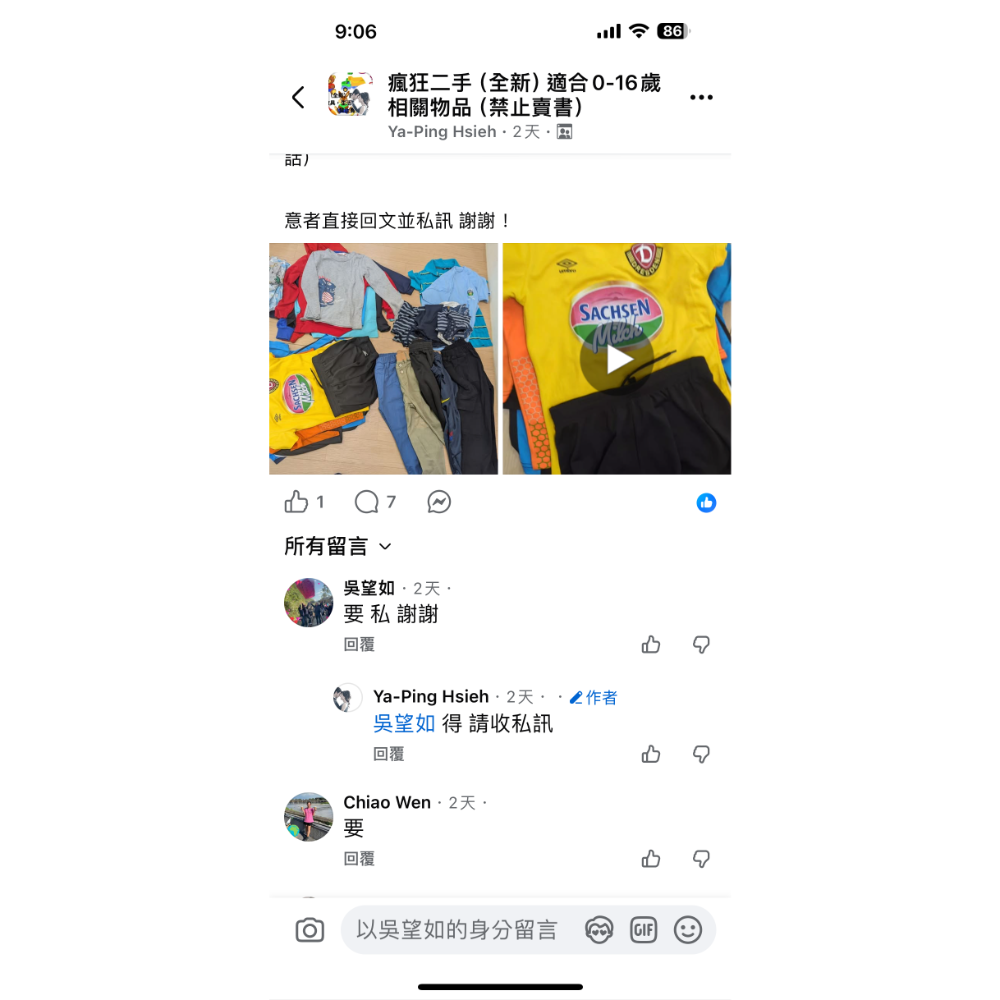Dislike 吳望如's comment 要 私 謝謝
The height and width of the screenshot is (1000, 1000).
click(701, 645)
